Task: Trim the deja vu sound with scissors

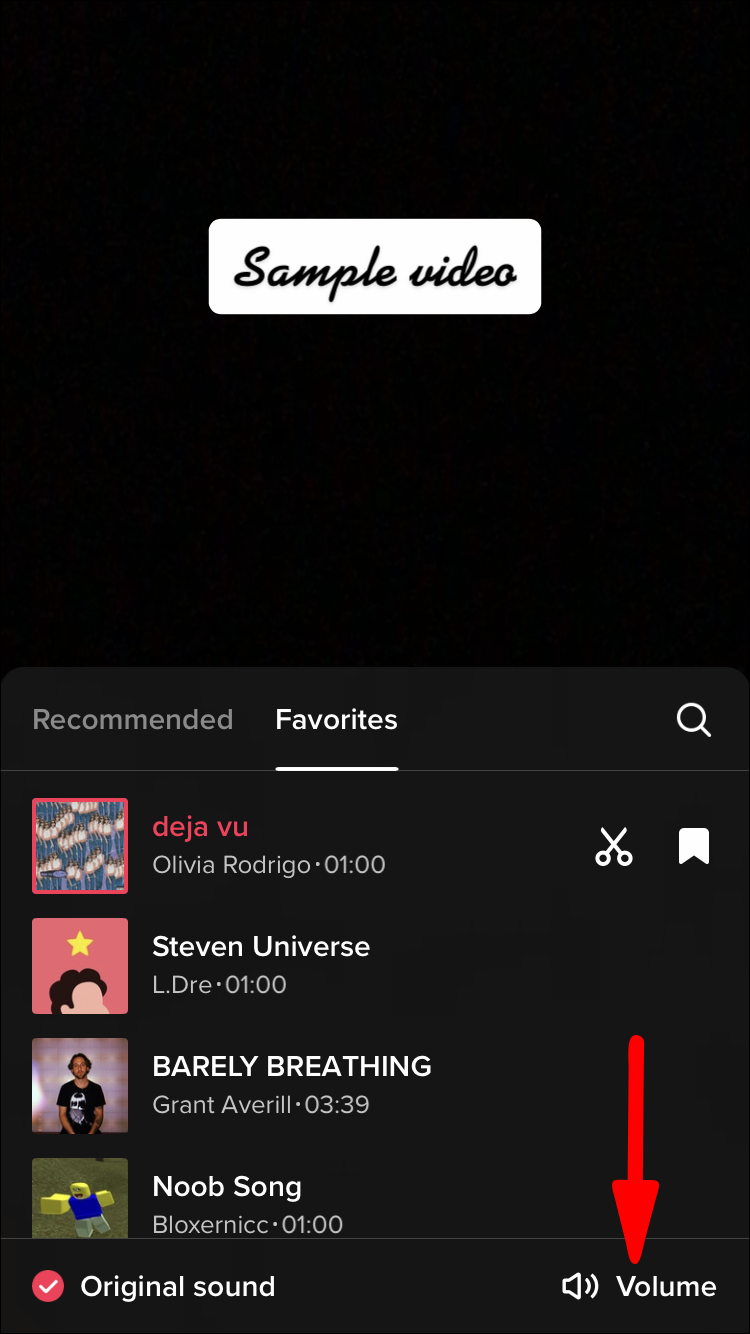Action: pos(614,846)
